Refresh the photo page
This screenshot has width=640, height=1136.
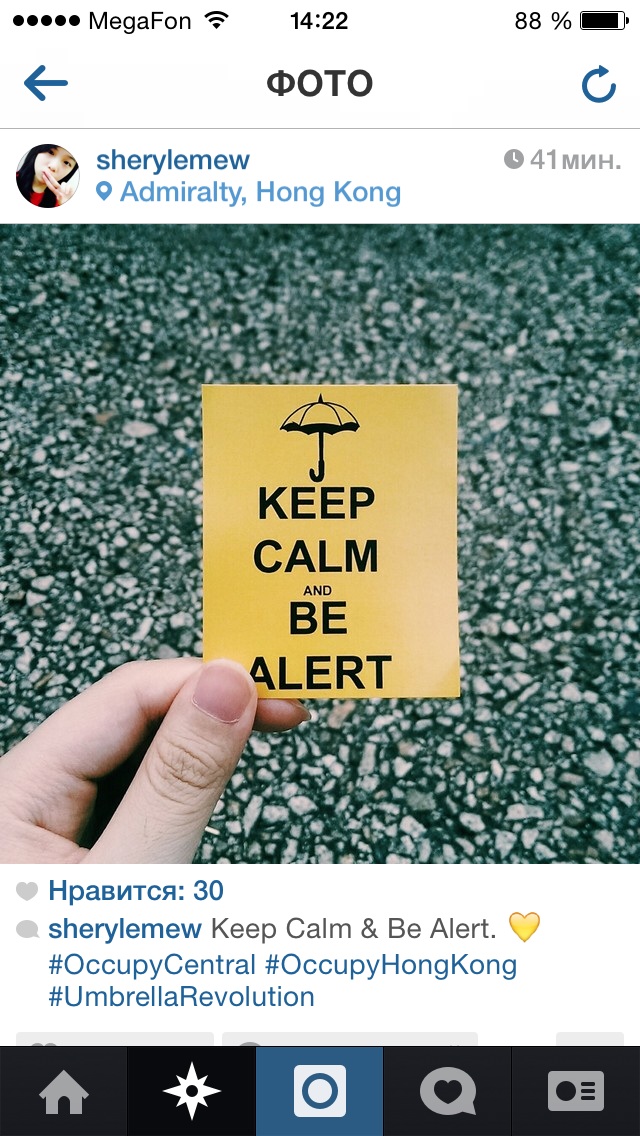(598, 85)
